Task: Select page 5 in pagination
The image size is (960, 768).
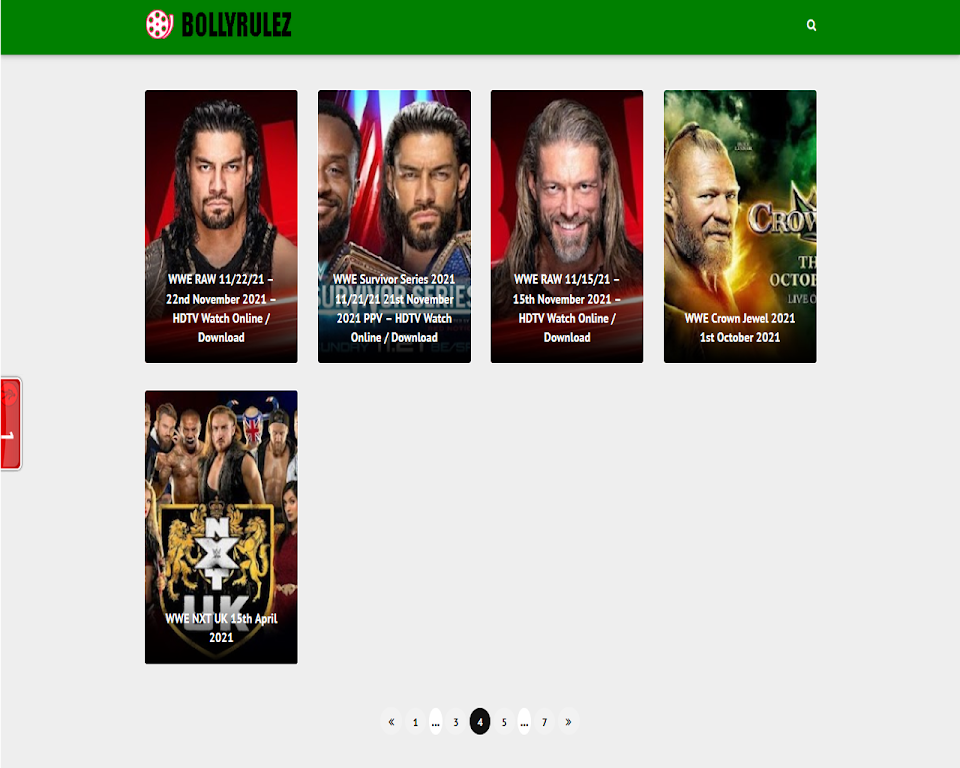Action: click(x=504, y=722)
